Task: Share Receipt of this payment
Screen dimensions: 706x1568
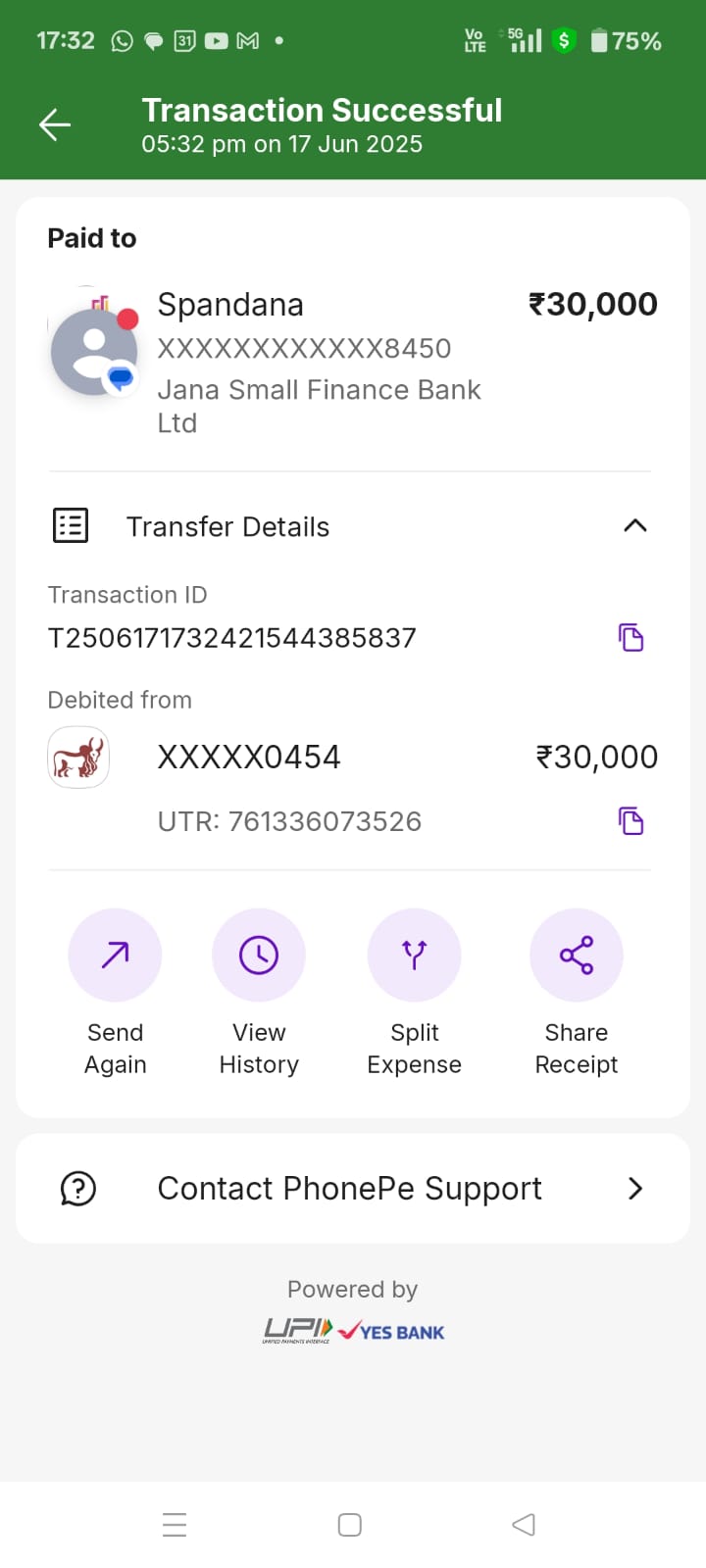Action: (577, 955)
